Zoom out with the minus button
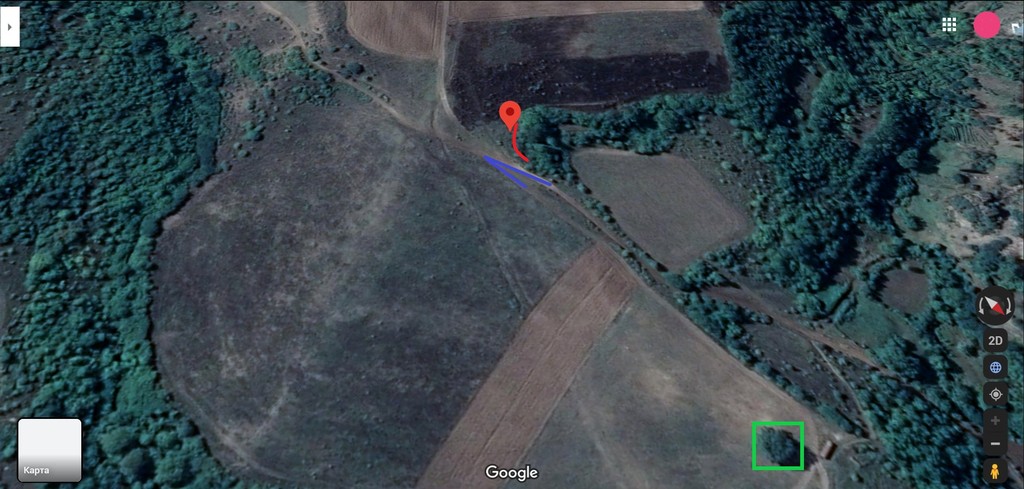 click(x=995, y=444)
